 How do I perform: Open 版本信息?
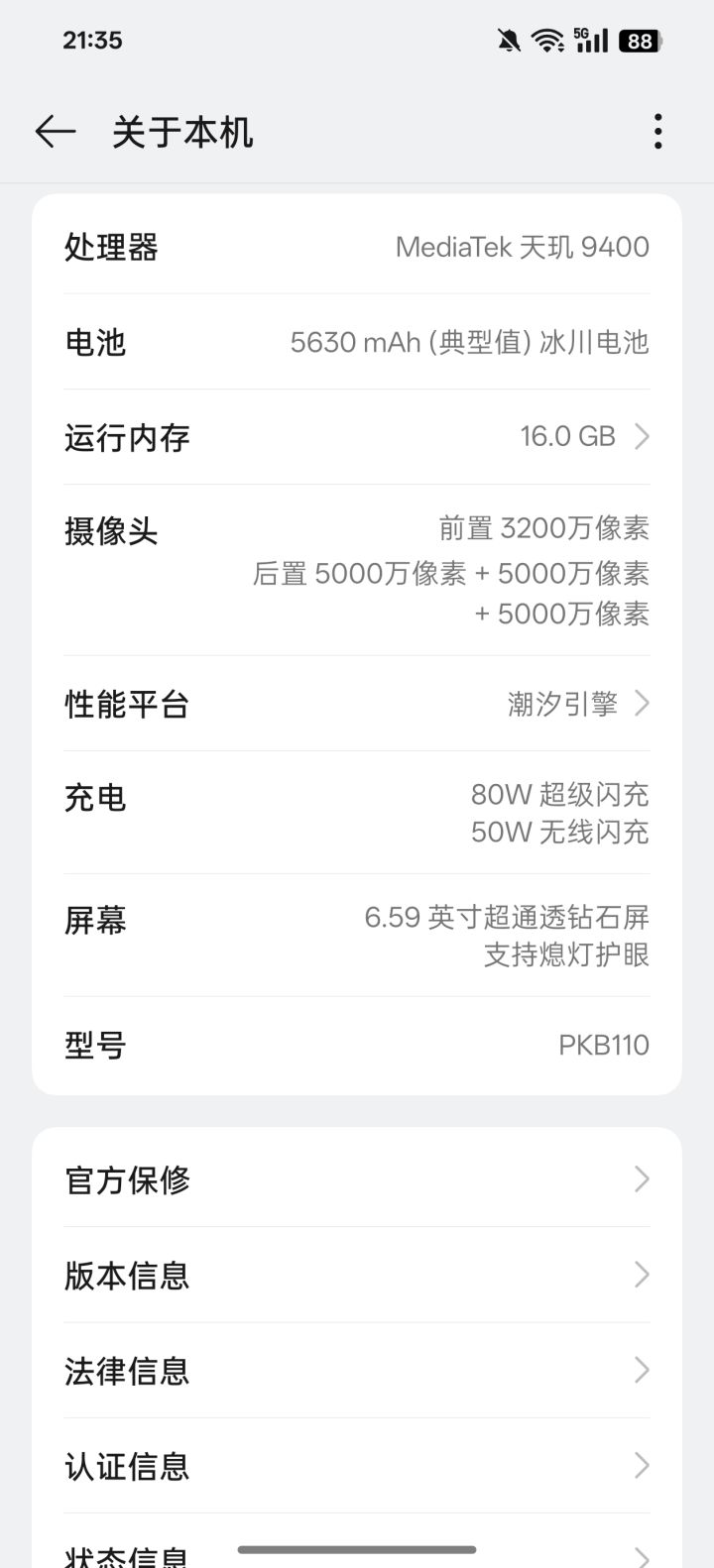(x=357, y=1275)
